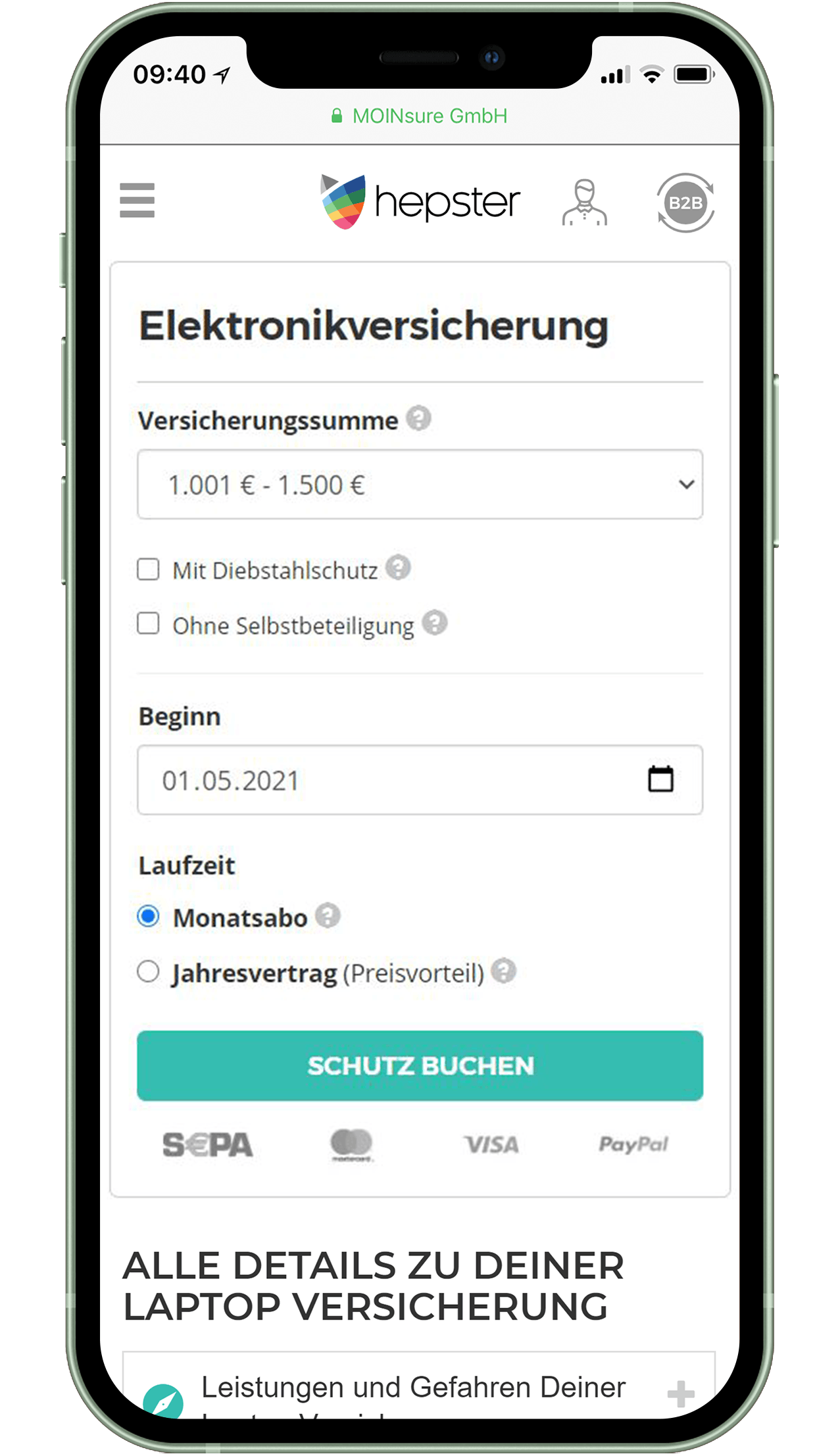840x1456 pixels.
Task: Open the Versicherungssumme dropdown
Action: 420,485
